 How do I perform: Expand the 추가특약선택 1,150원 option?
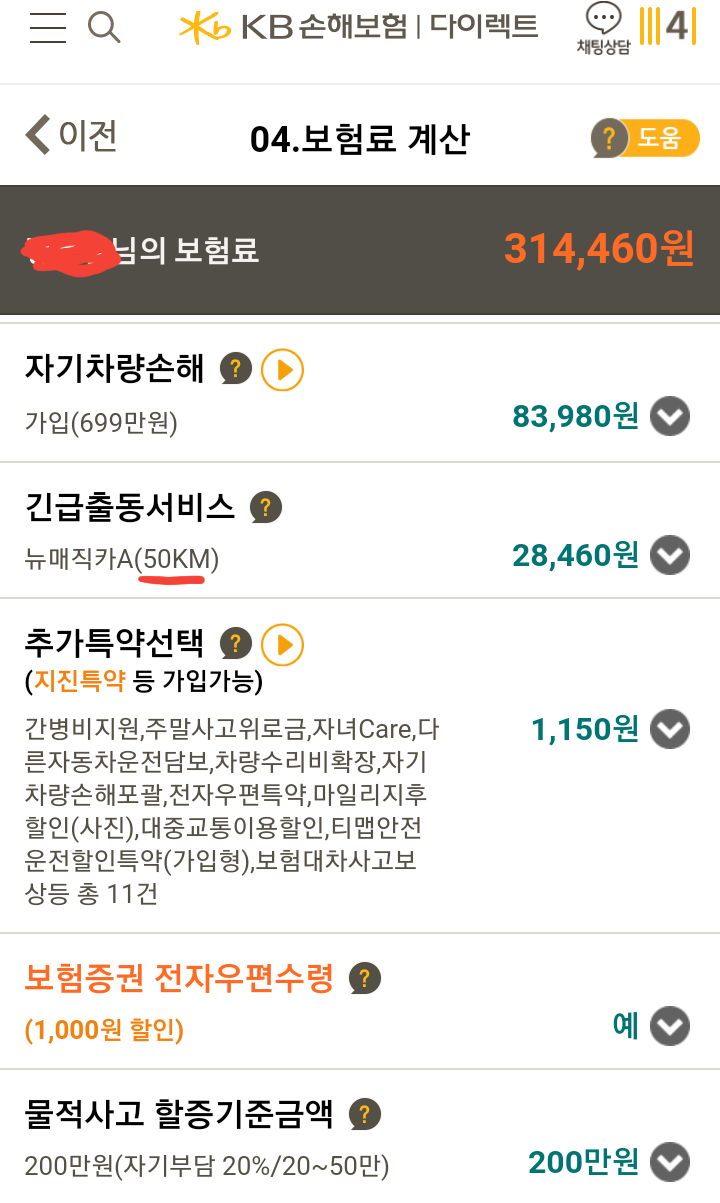(x=670, y=730)
